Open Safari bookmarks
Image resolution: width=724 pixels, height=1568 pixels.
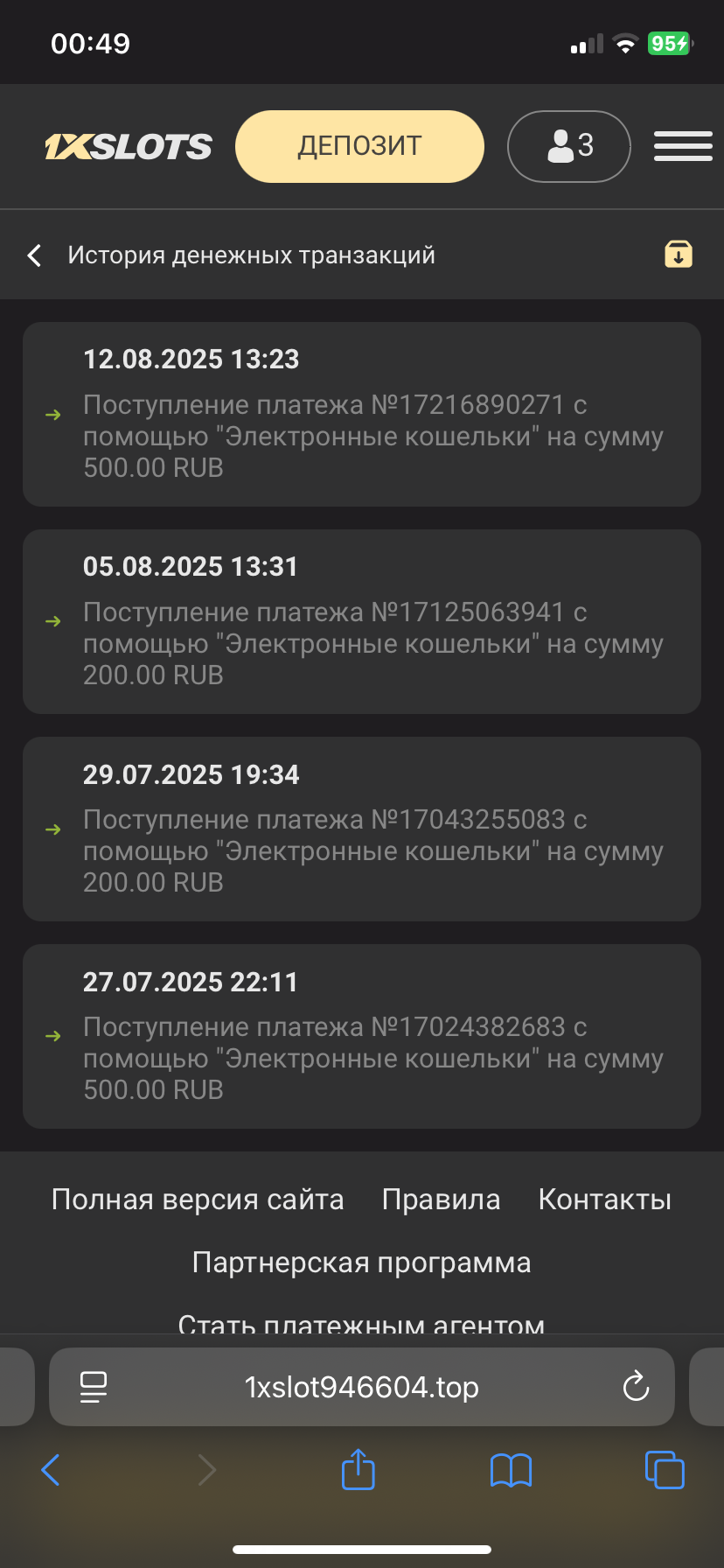[x=511, y=1470]
